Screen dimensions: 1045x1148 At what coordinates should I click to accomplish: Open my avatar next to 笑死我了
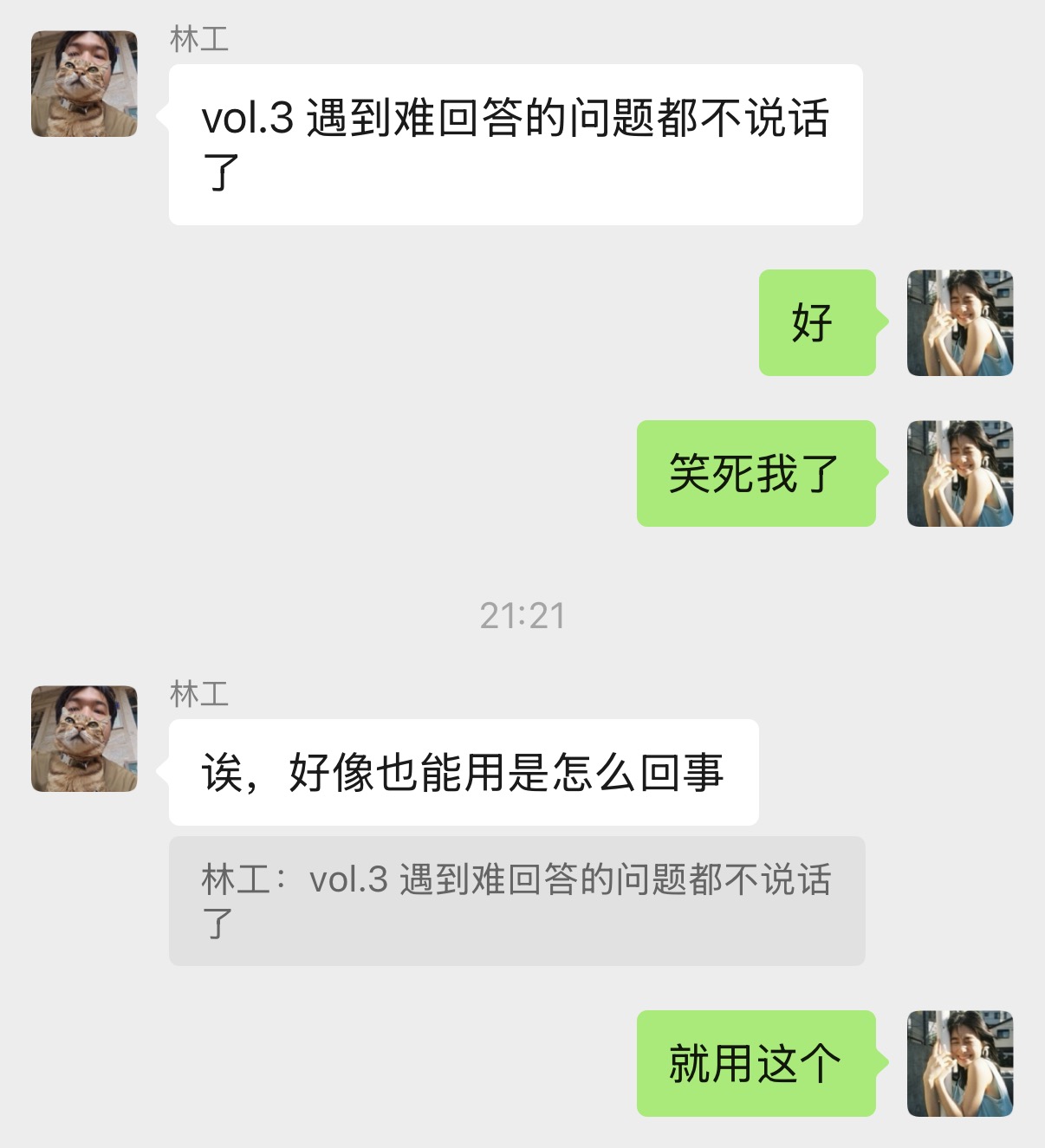click(x=960, y=474)
